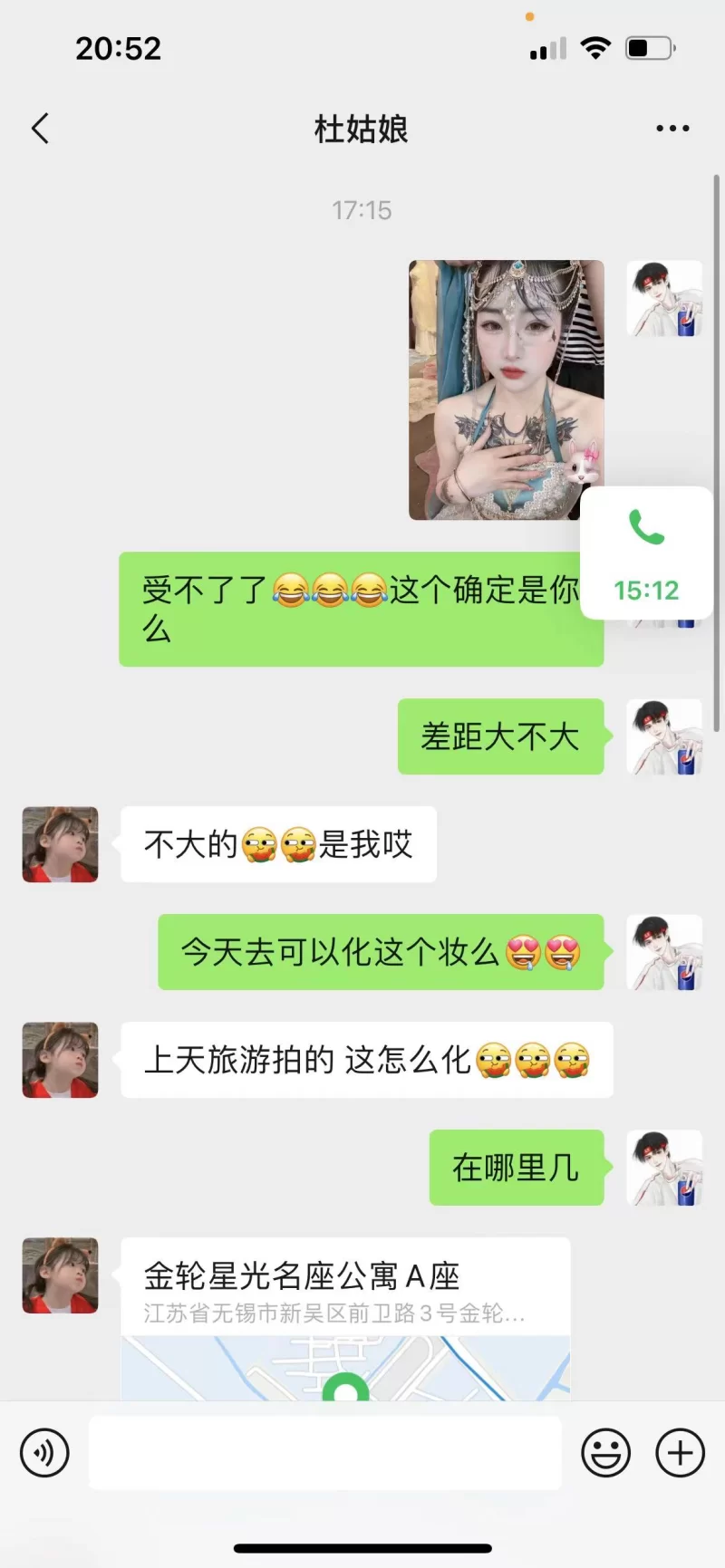Tap the message text field
This screenshot has width=725, height=1568.
(324, 1453)
